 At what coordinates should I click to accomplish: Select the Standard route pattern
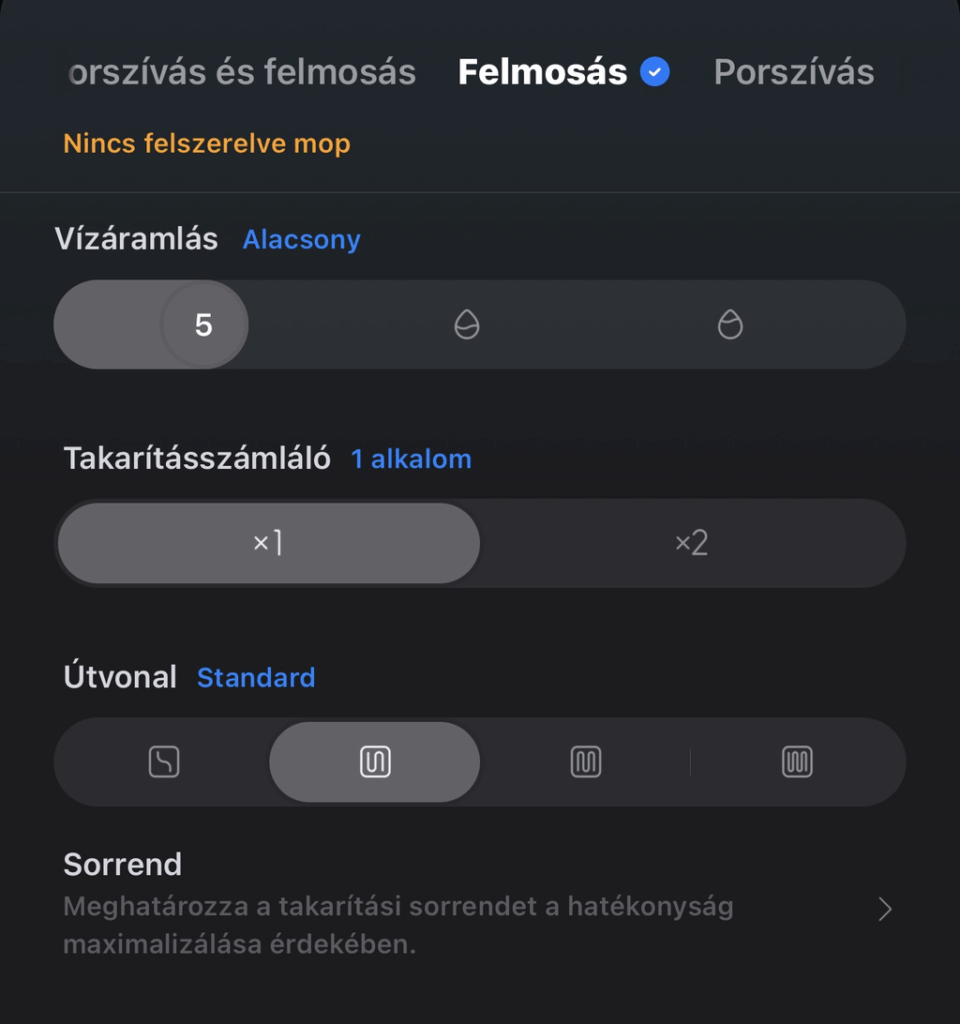pos(375,762)
